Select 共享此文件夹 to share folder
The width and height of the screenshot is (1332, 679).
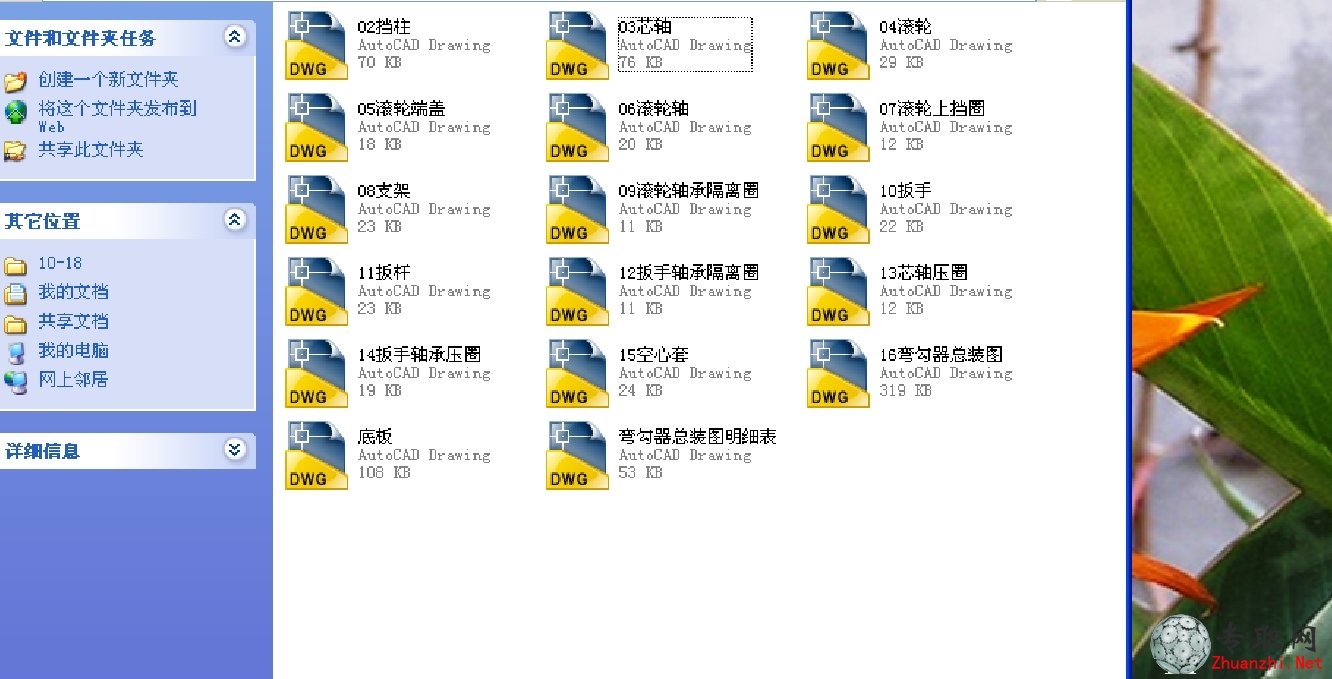click(90, 150)
